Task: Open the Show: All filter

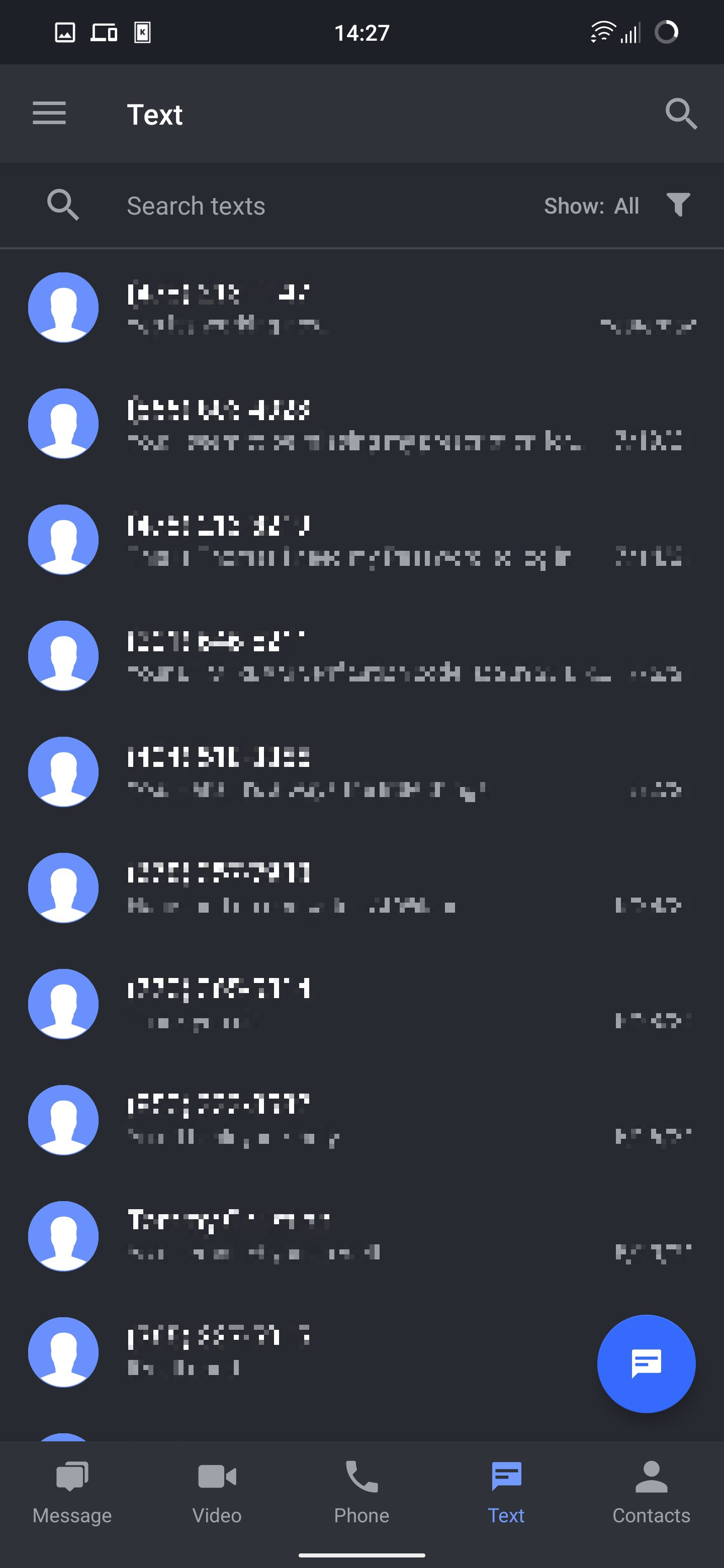Action: point(616,206)
